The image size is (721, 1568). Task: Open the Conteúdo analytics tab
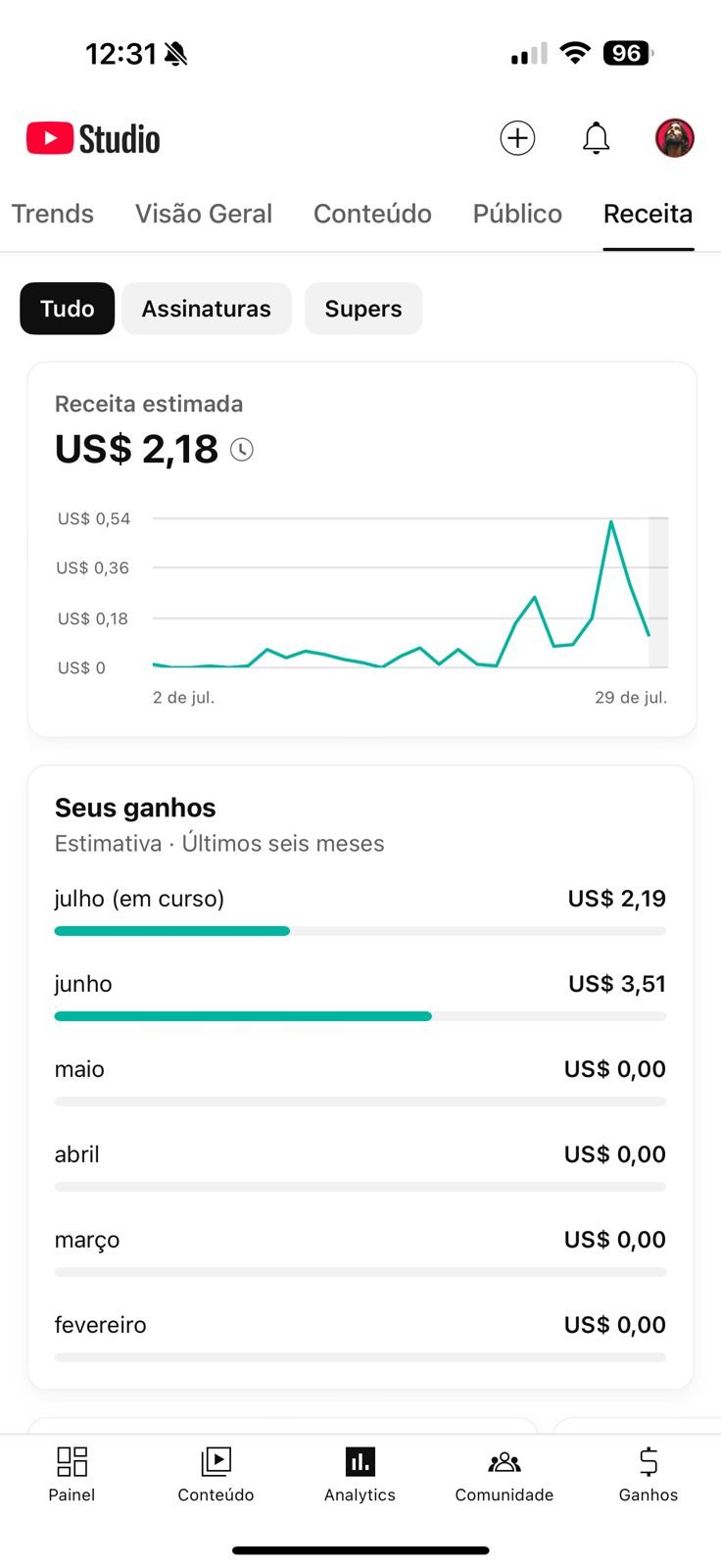pos(372,214)
